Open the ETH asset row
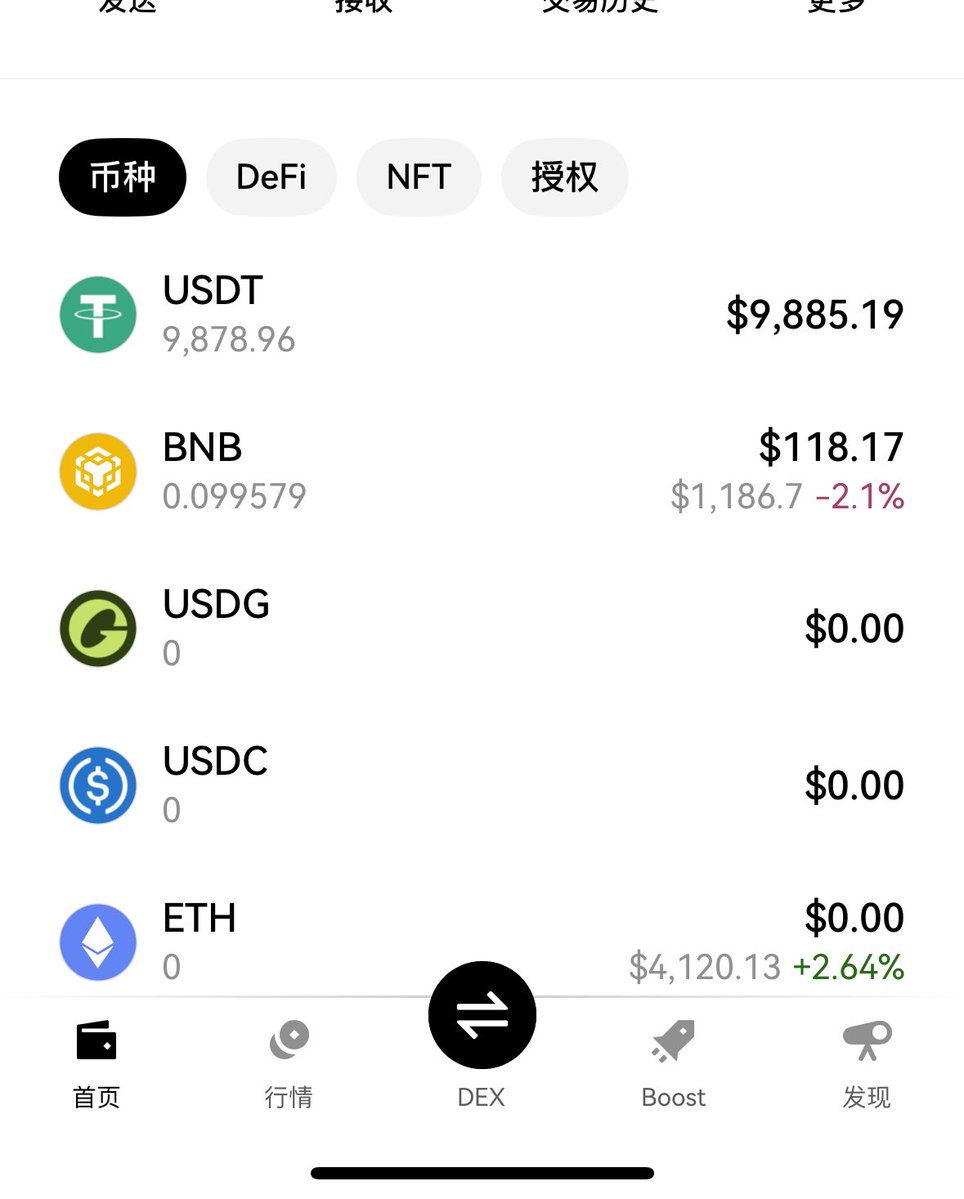 (480, 941)
